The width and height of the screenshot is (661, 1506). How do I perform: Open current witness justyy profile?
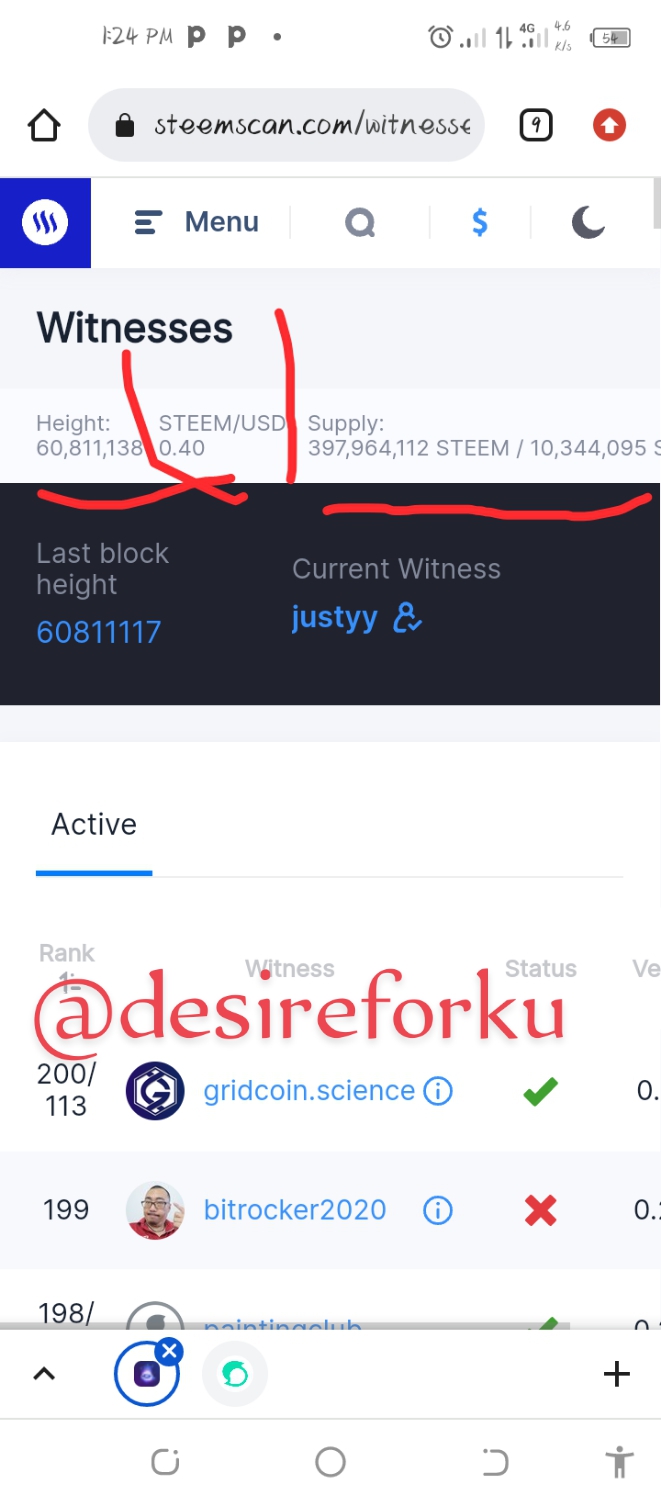pos(335,617)
